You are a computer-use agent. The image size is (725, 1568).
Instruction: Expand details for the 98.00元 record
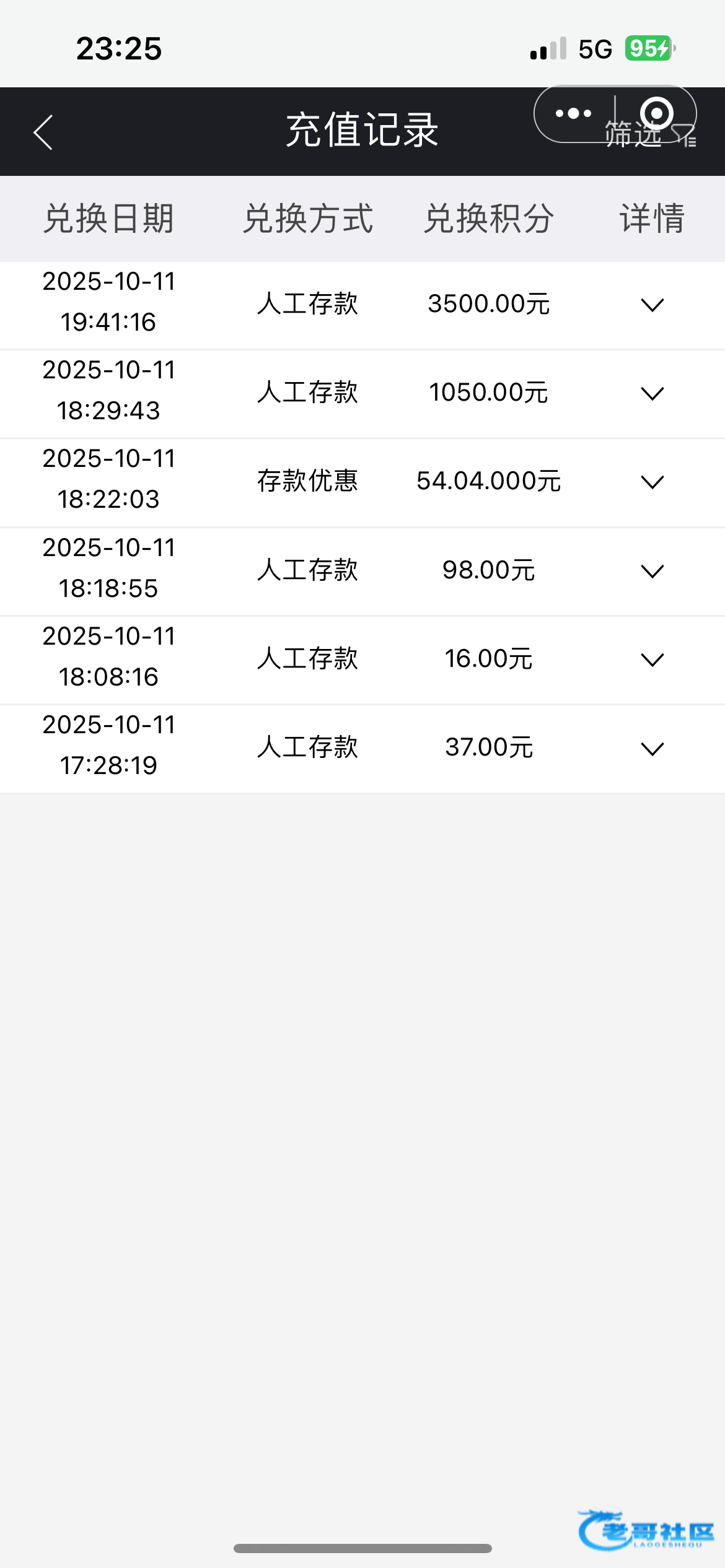click(x=652, y=571)
